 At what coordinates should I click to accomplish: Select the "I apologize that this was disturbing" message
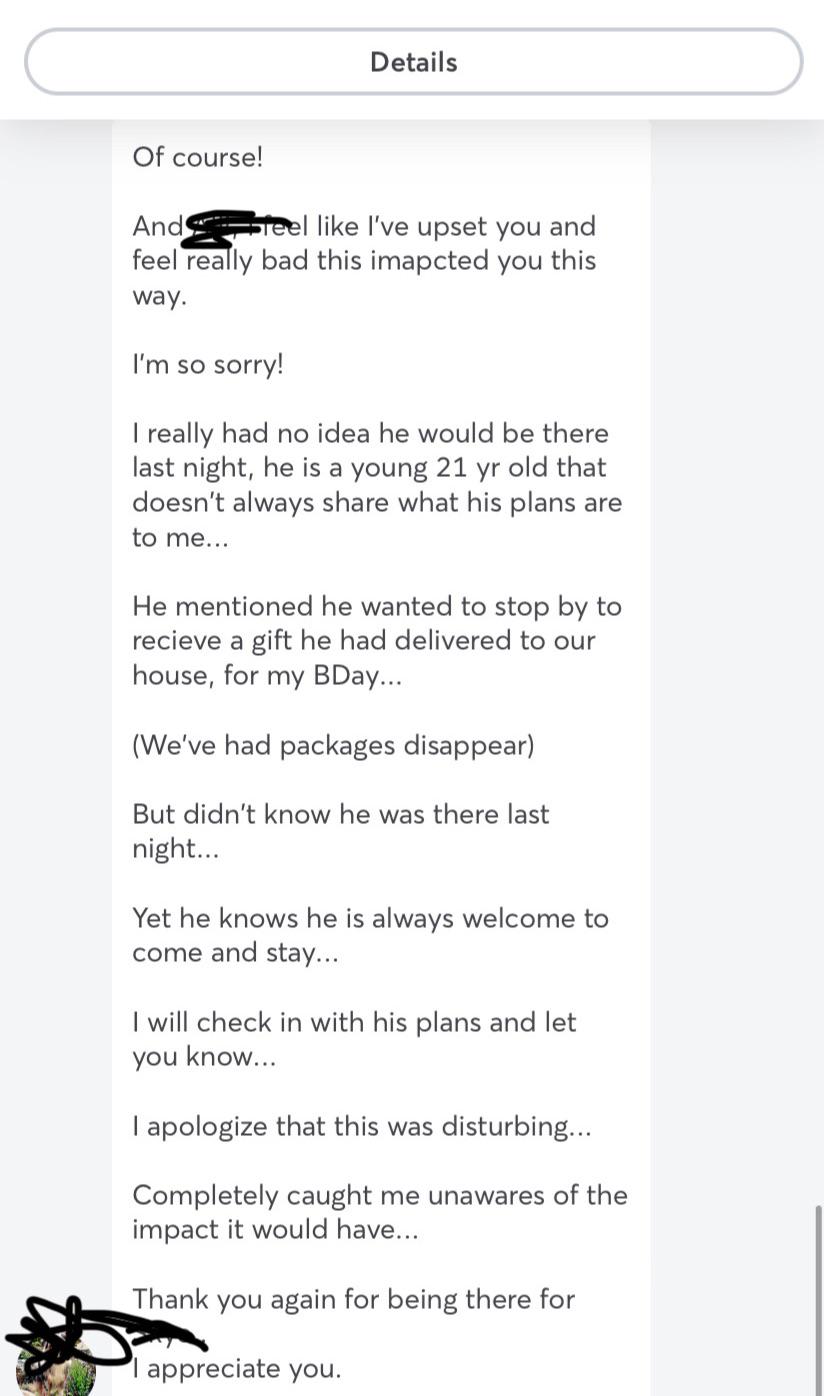(362, 1126)
